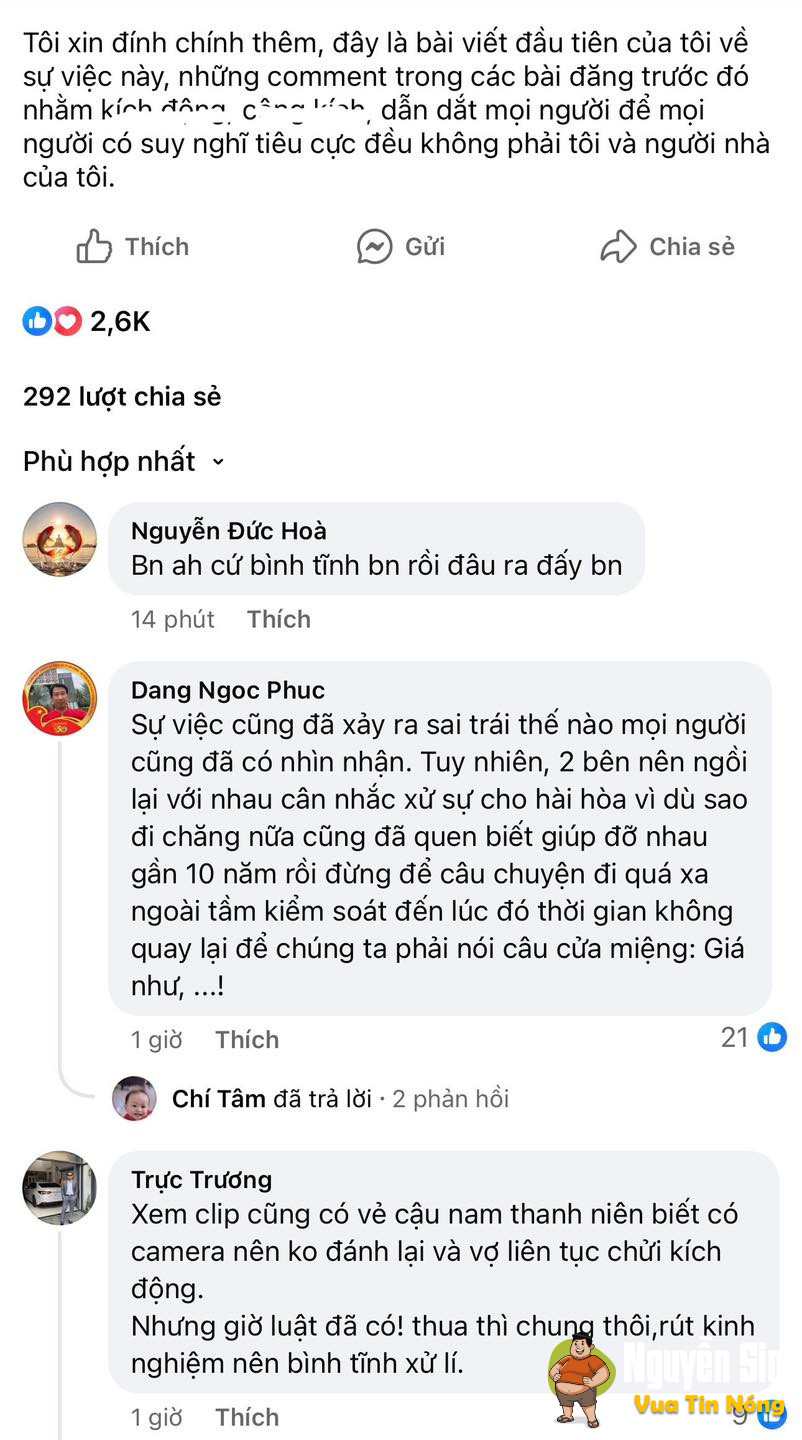Like Dang Ngoc Phuc's comment
The image size is (802, 1440).
(247, 1039)
